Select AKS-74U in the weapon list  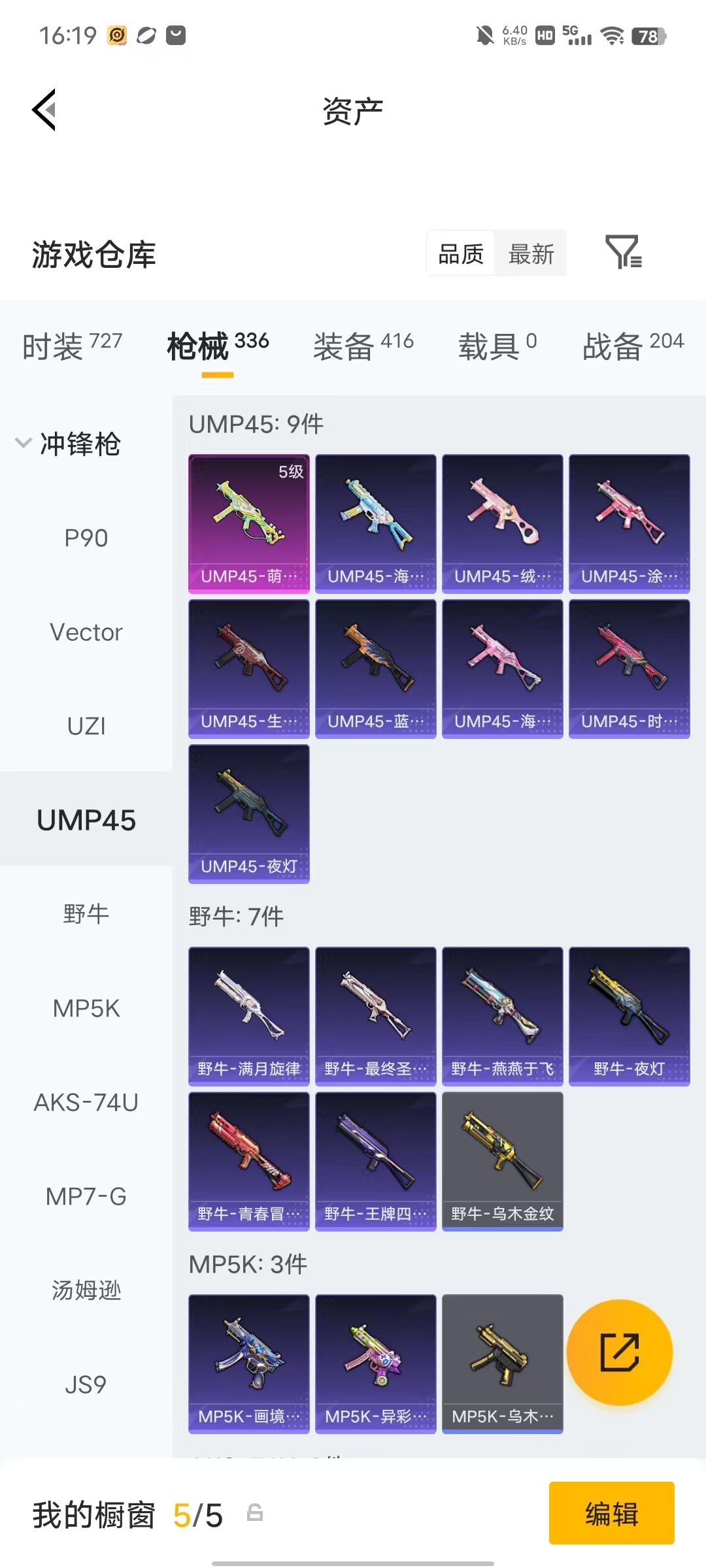point(86,1103)
